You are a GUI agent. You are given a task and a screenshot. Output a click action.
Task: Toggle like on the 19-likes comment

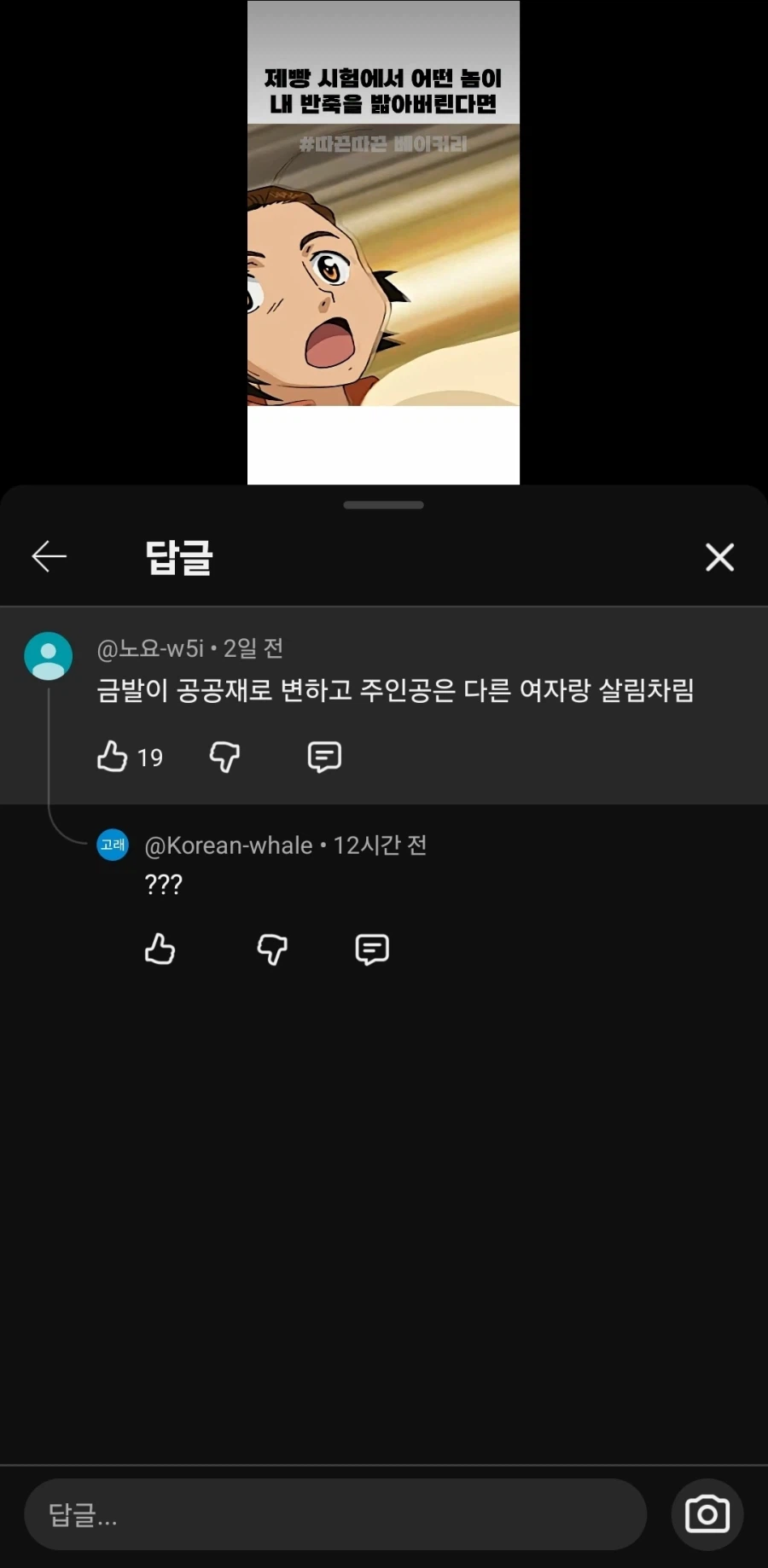(x=112, y=757)
